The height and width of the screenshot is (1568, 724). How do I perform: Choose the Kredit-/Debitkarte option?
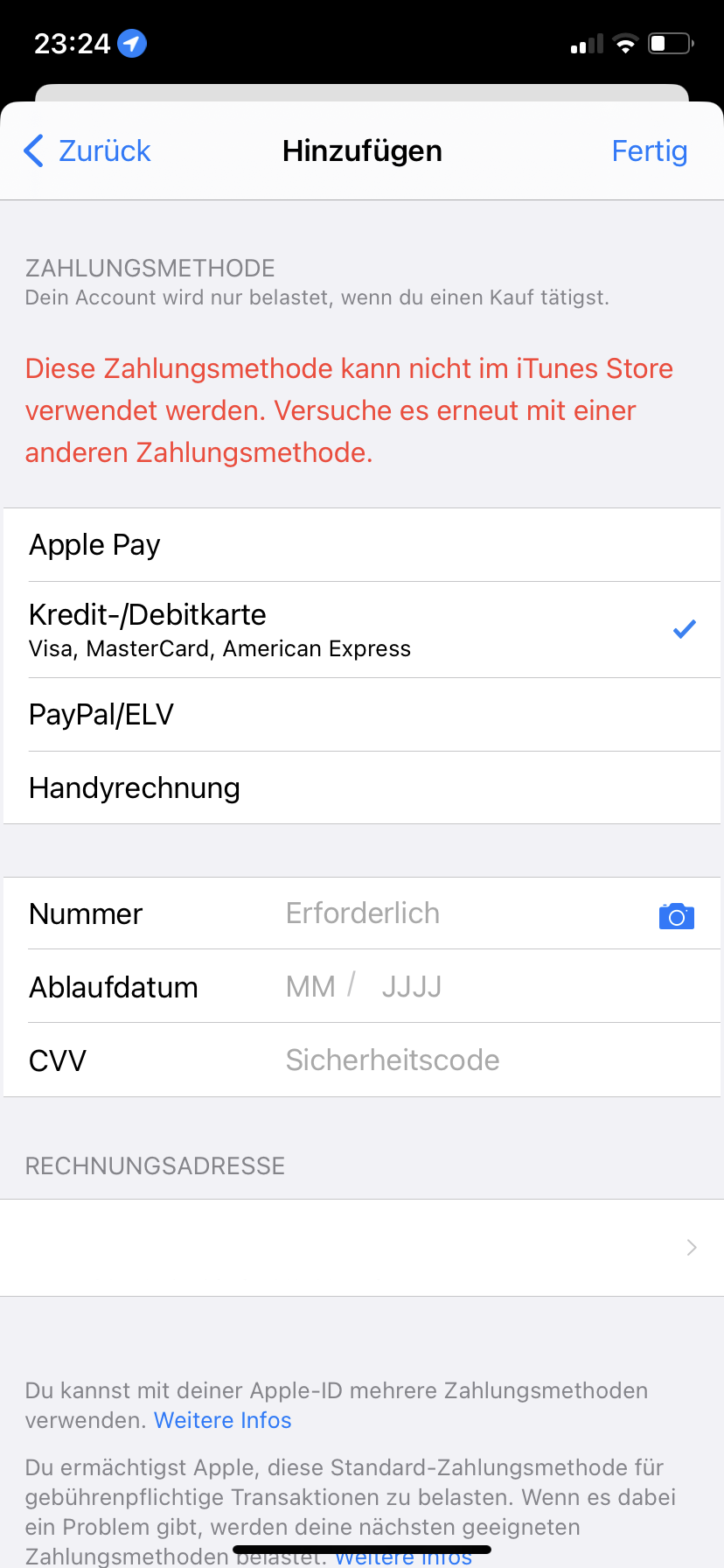[362, 630]
